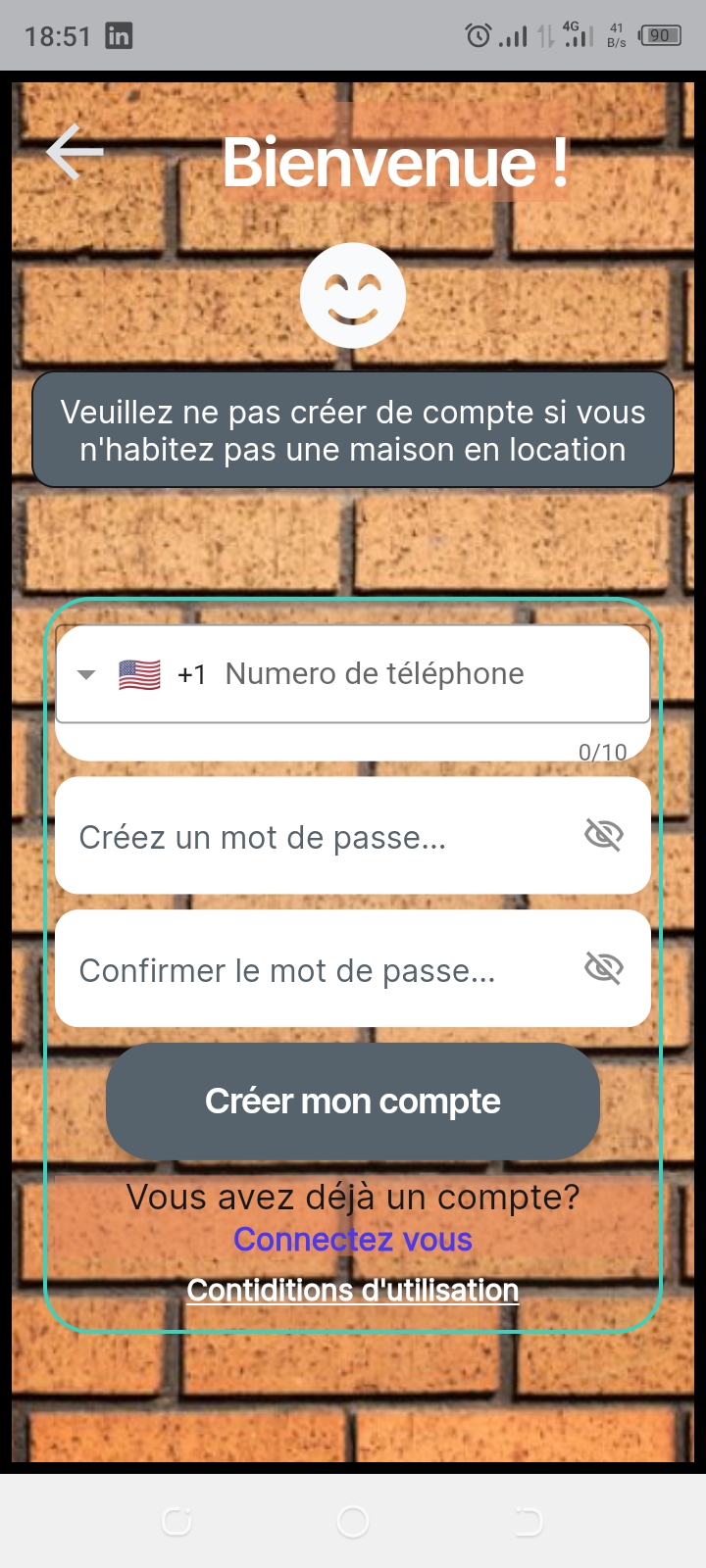Go back using the top arrow
Viewport: 706px width, 1568px height.
[75, 152]
